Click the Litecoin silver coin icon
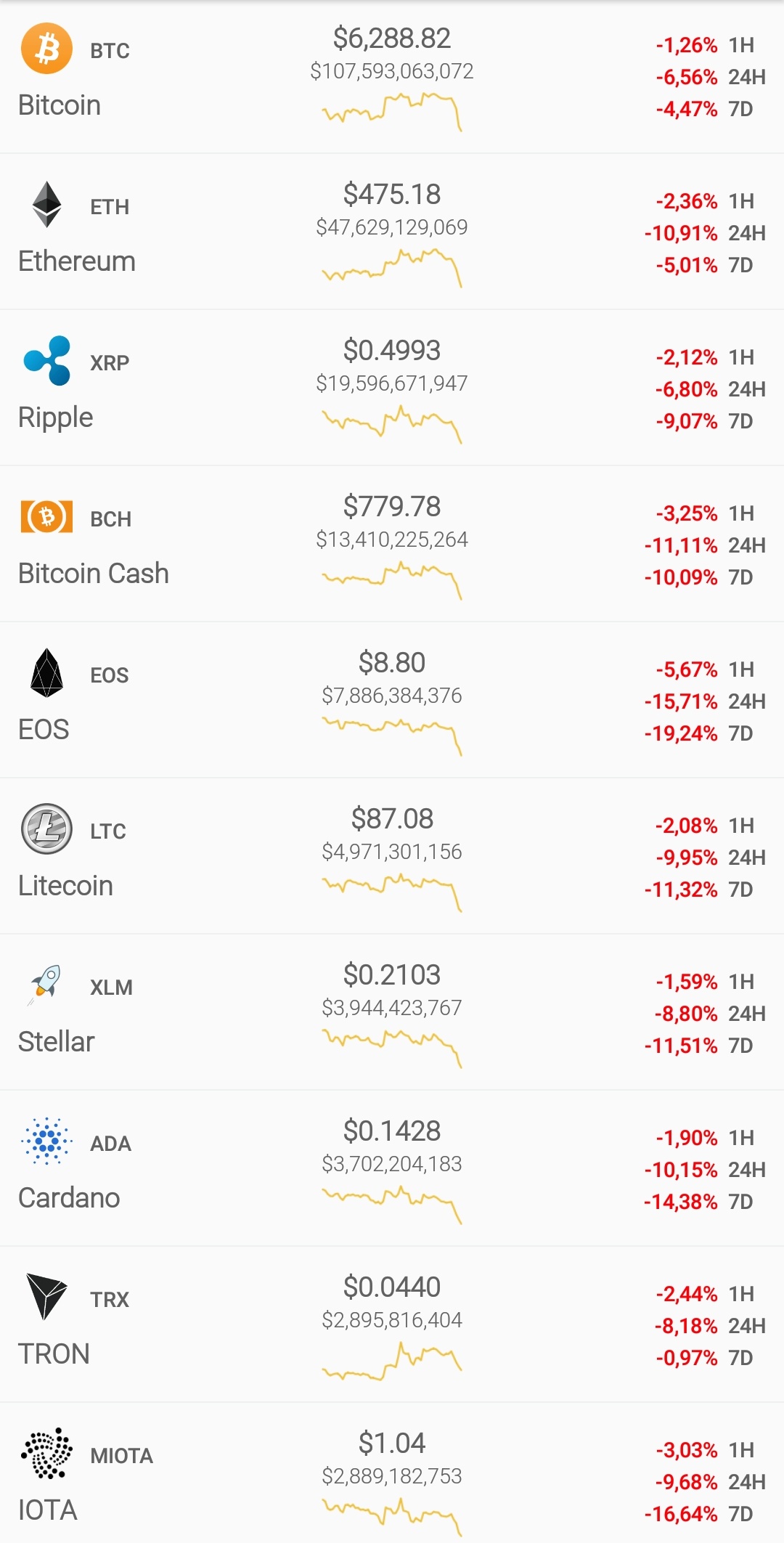The image size is (784, 1543). [x=45, y=830]
